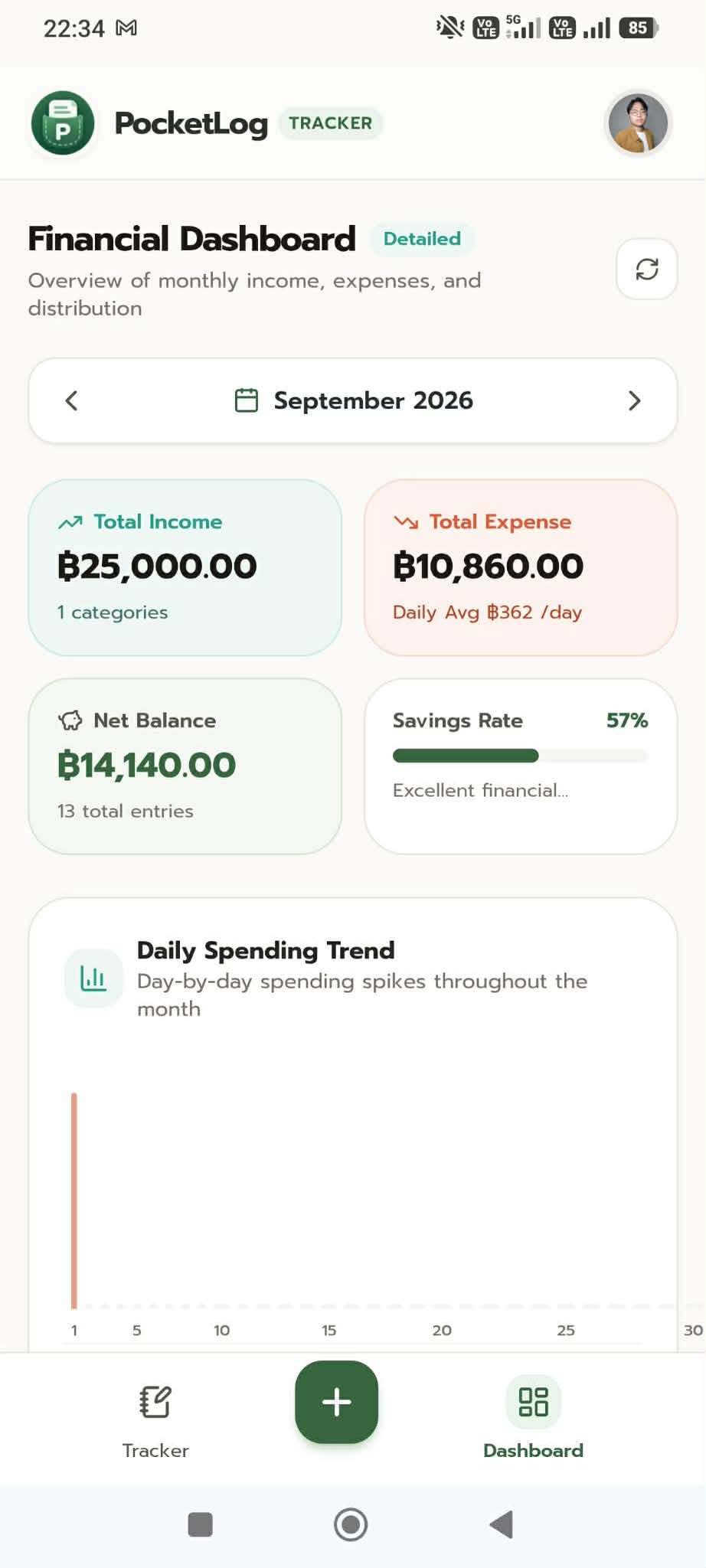Open the September 2026 month picker
Viewport: 706px width, 1568px height.
(353, 400)
